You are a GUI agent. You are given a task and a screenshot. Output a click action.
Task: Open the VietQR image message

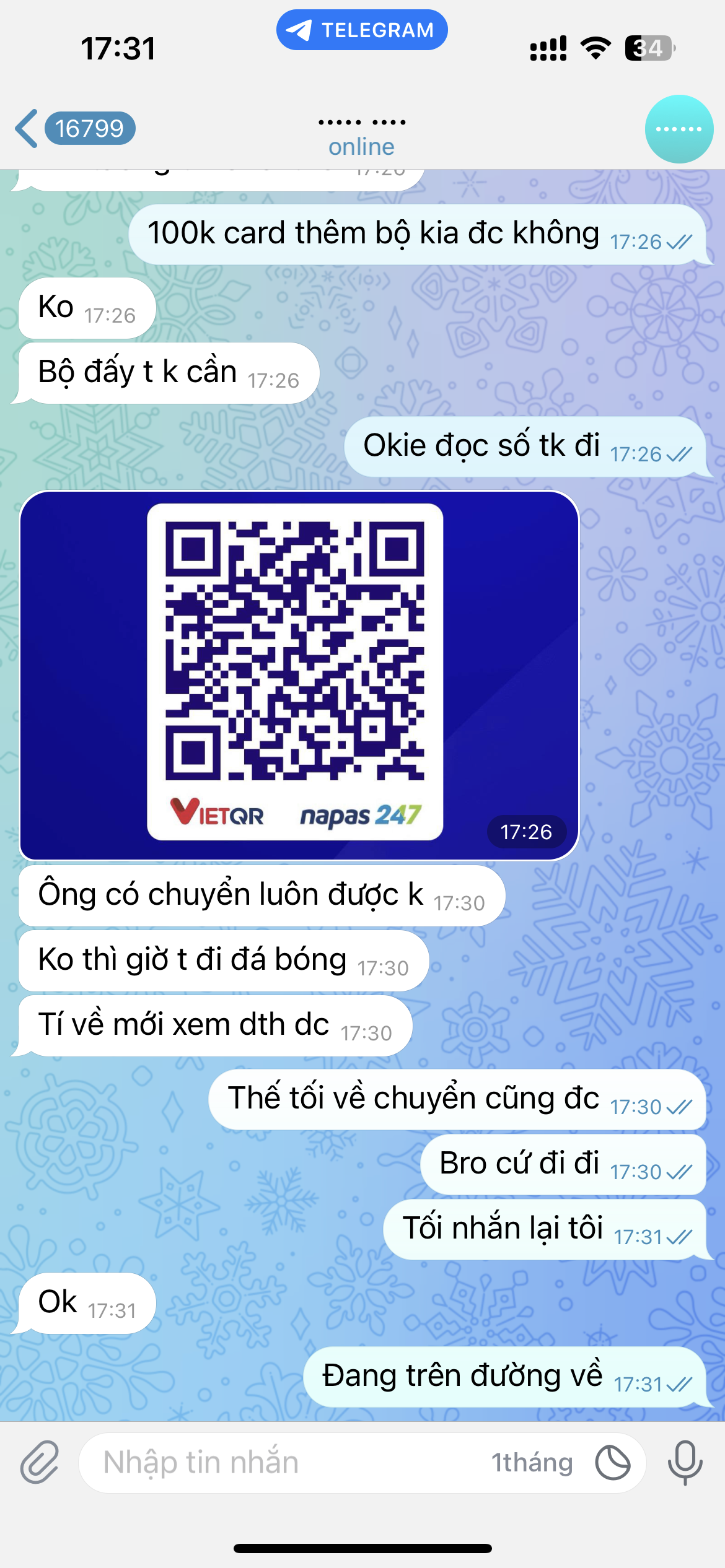[299, 675]
